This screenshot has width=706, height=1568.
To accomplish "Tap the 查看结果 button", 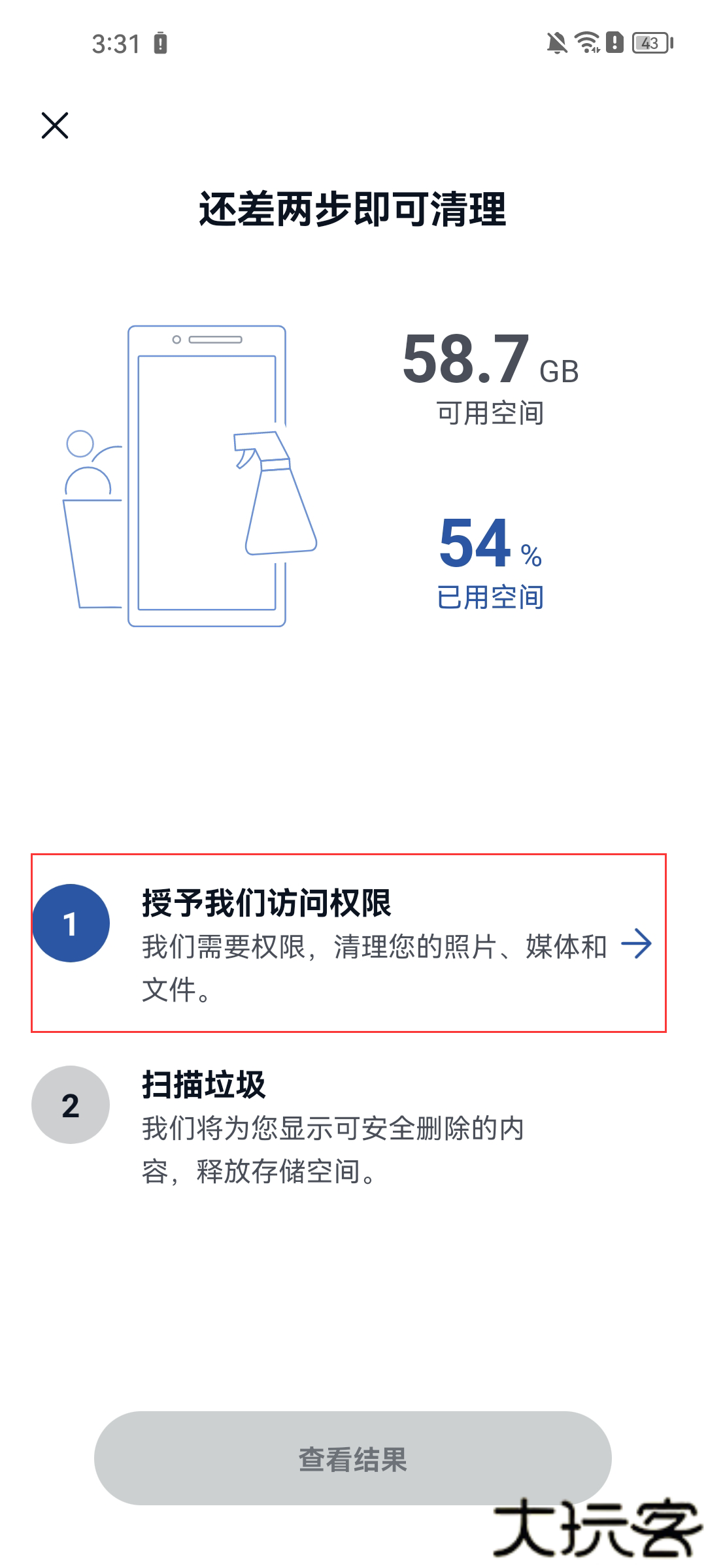I will (353, 1458).
